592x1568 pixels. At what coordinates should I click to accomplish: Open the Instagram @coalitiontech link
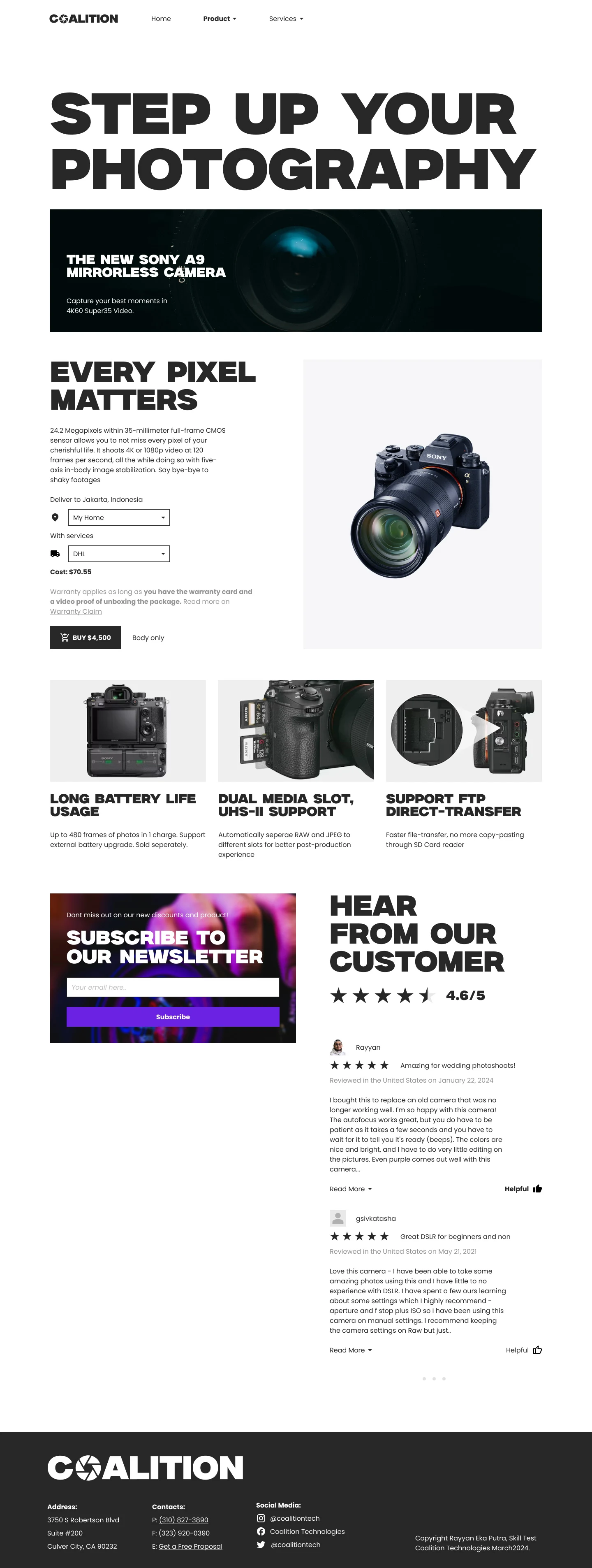pos(294,1518)
